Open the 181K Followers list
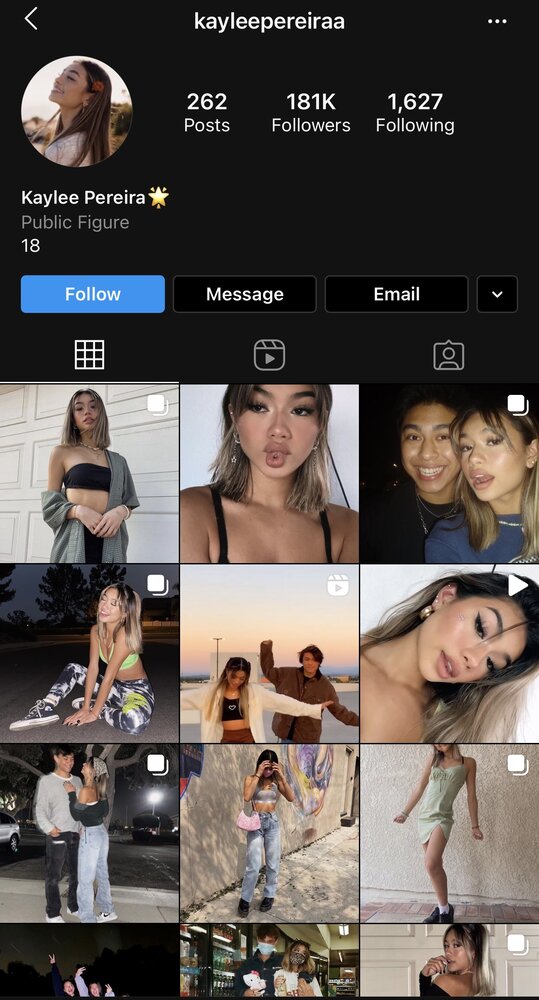Image resolution: width=539 pixels, height=1000 pixels. (311, 112)
